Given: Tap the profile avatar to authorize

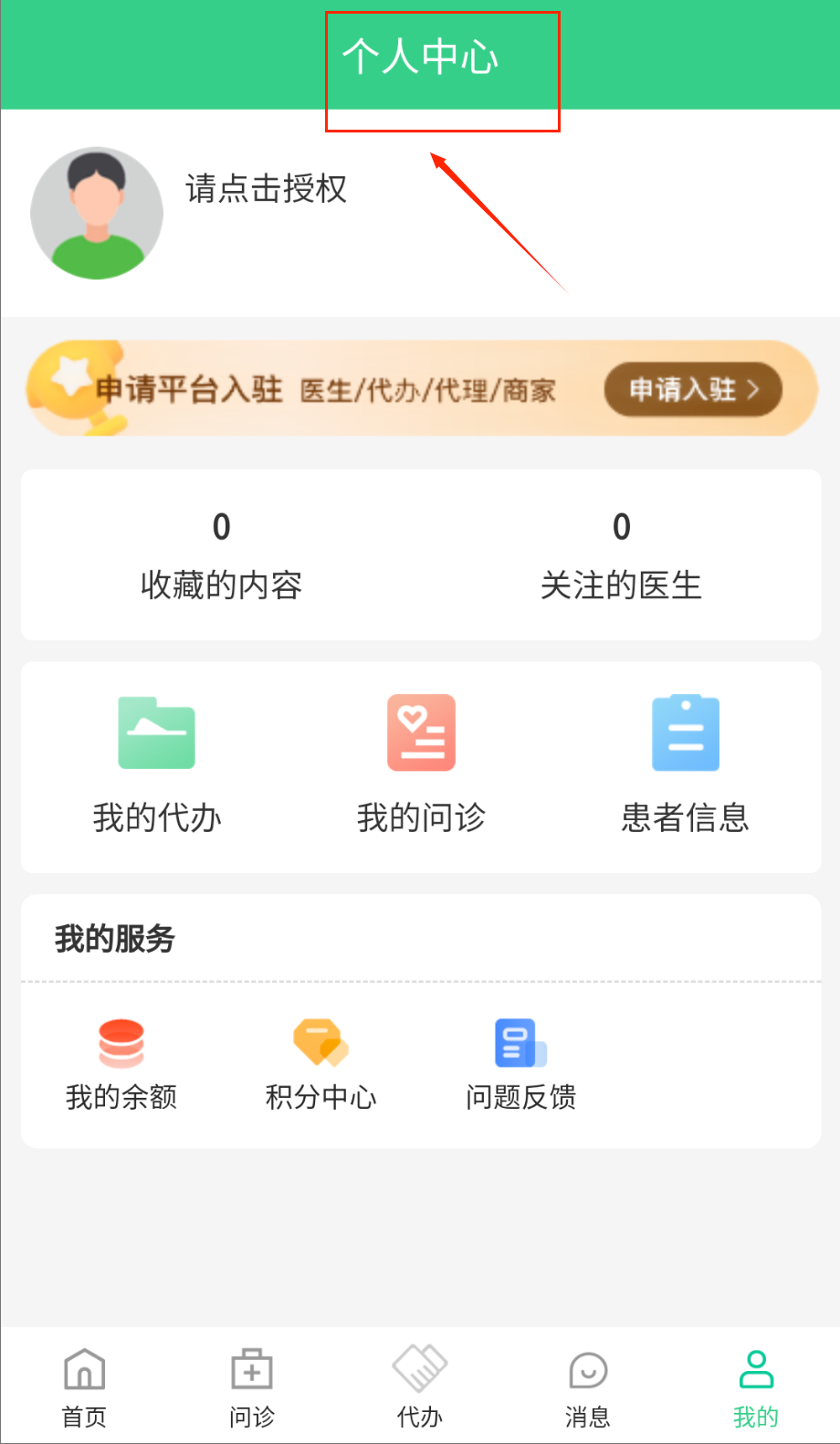Looking at the screenshot, I should click(97, 213).
